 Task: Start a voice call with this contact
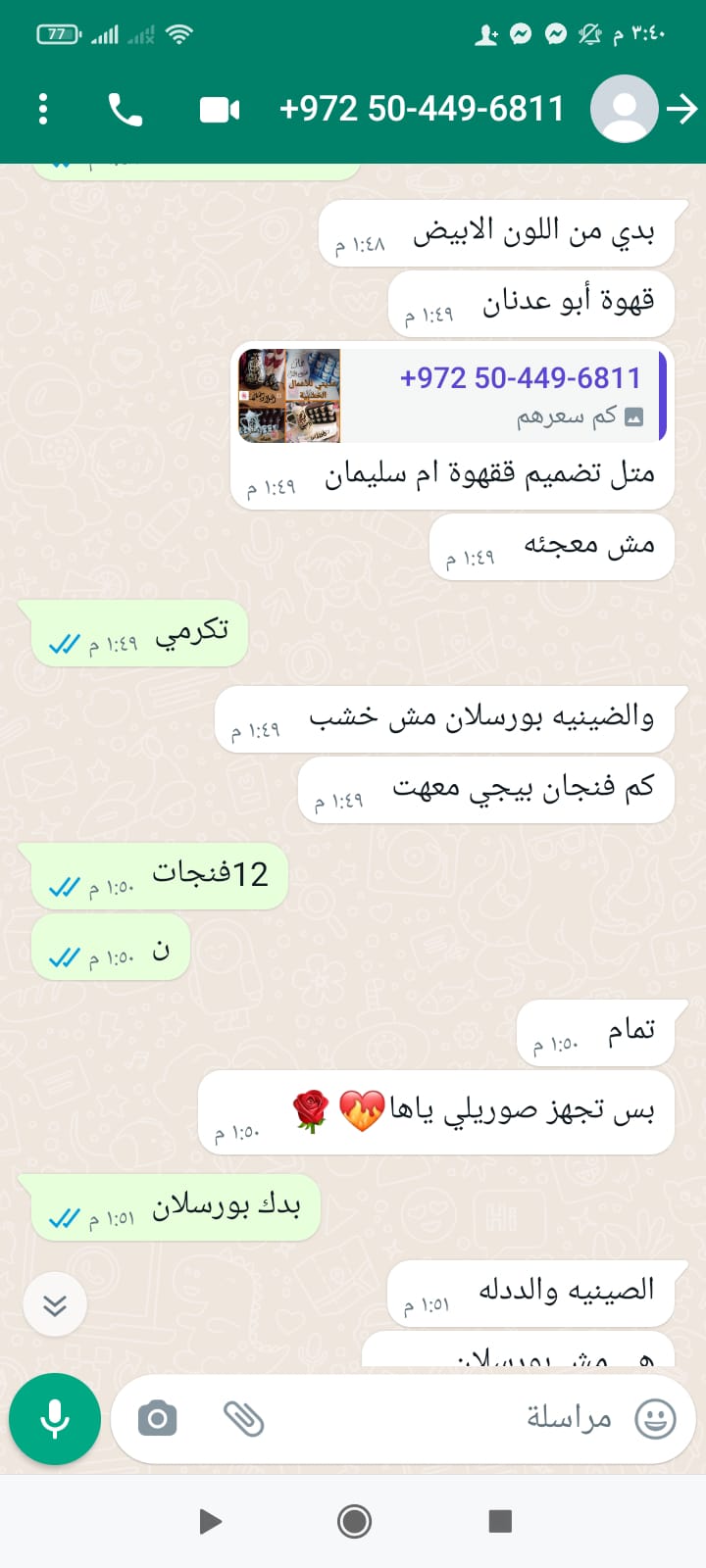pyautogui.click(x=126, y=109)
